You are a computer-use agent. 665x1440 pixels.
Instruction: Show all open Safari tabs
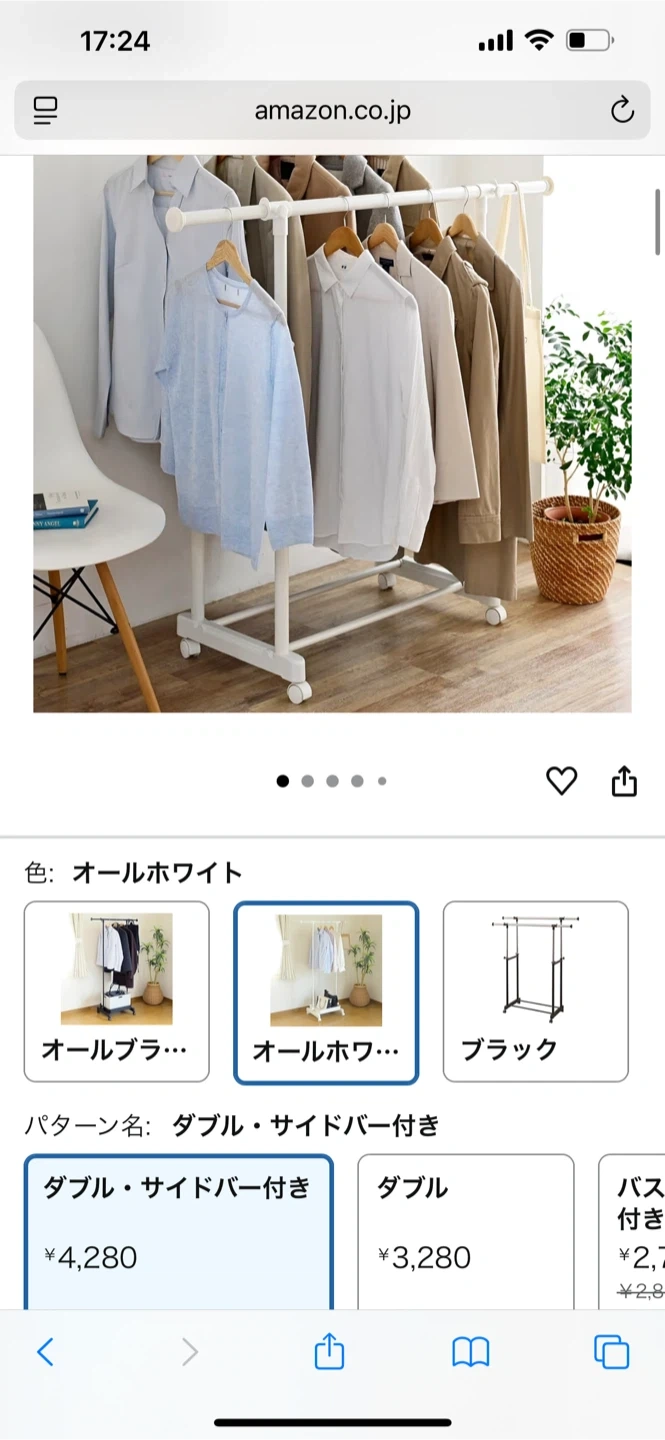point(611,1353)
